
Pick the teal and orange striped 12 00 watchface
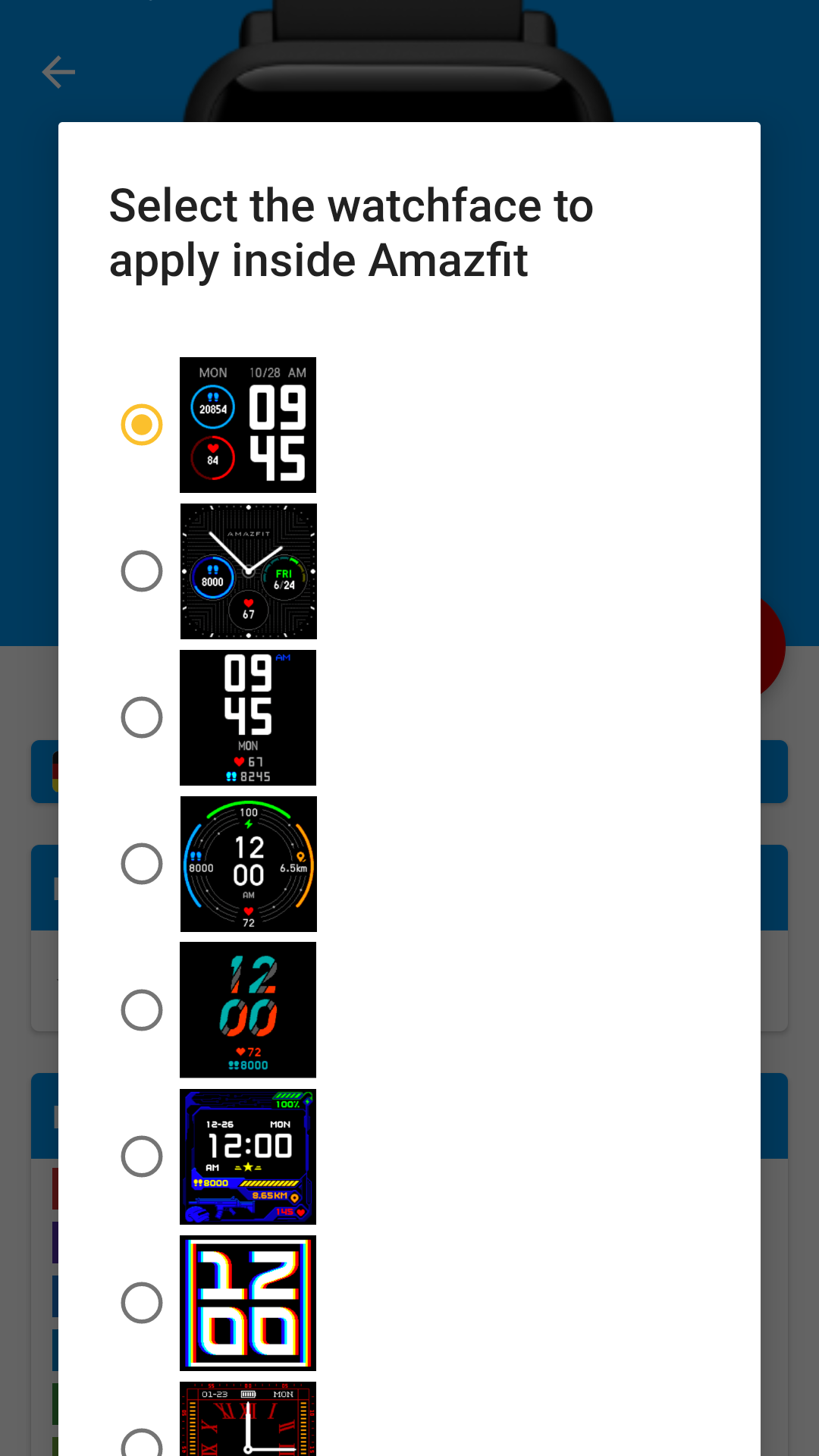(x=248, y=1010)
